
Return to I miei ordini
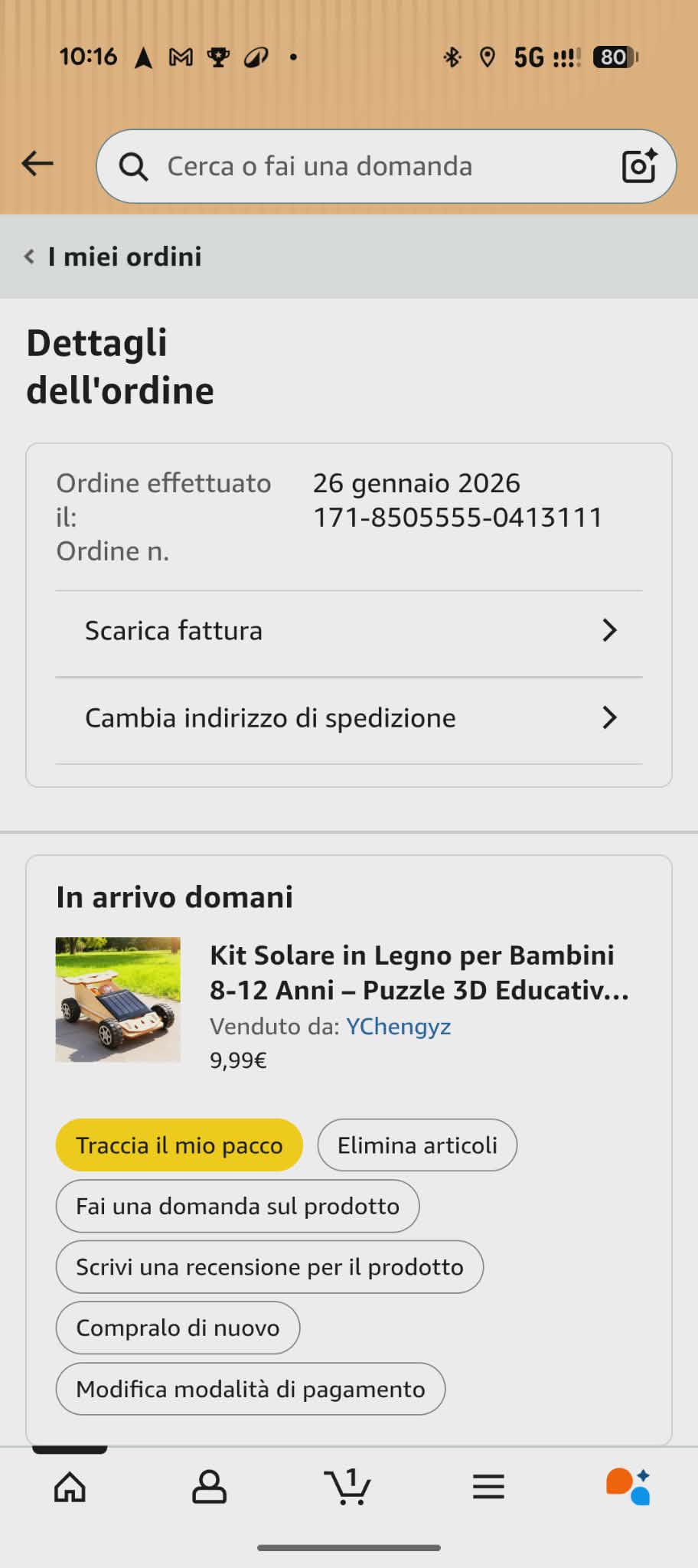coord(115,256)
